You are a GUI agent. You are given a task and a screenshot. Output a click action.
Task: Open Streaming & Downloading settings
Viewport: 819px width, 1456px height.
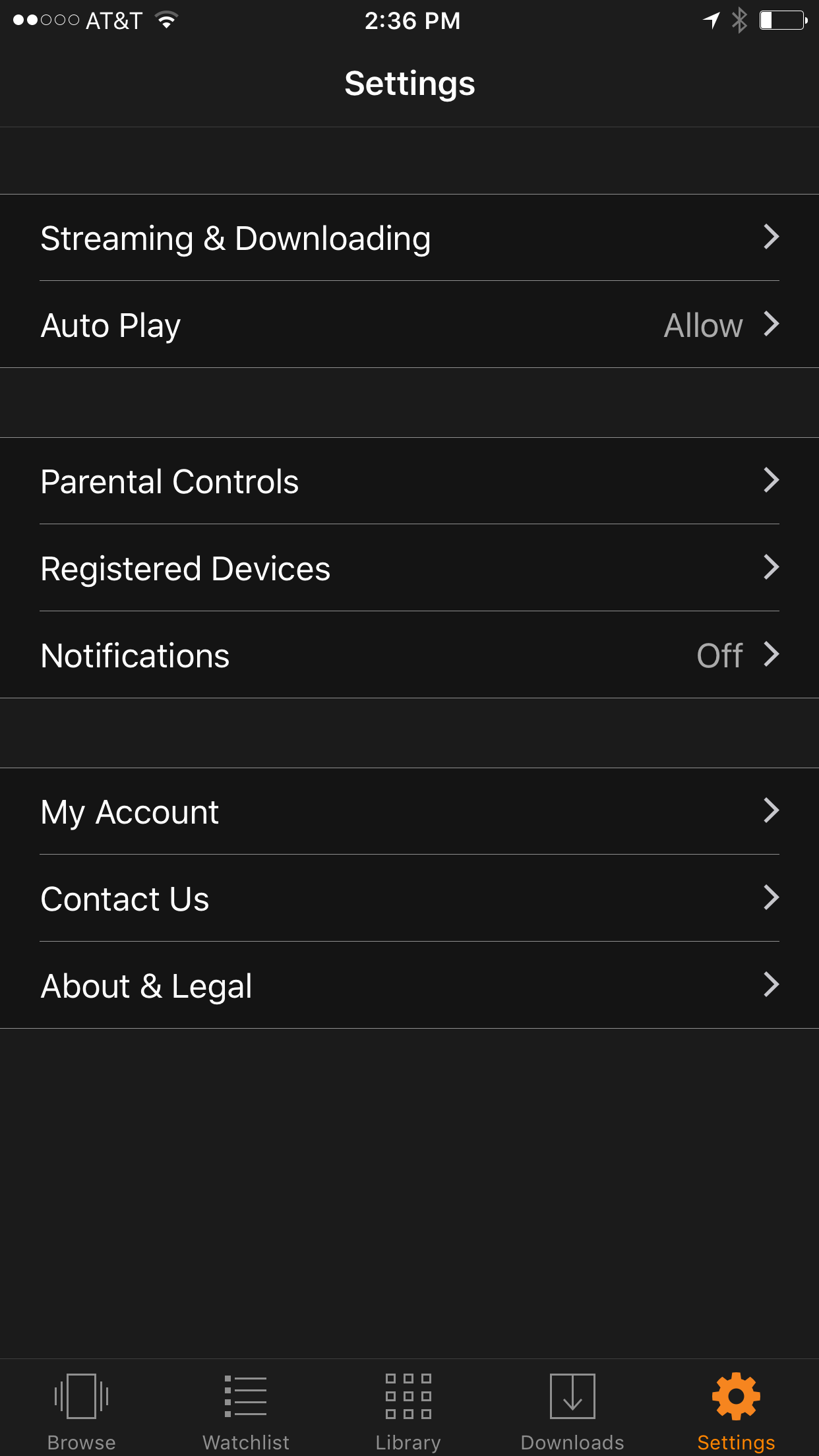click(x=409, y=238)
